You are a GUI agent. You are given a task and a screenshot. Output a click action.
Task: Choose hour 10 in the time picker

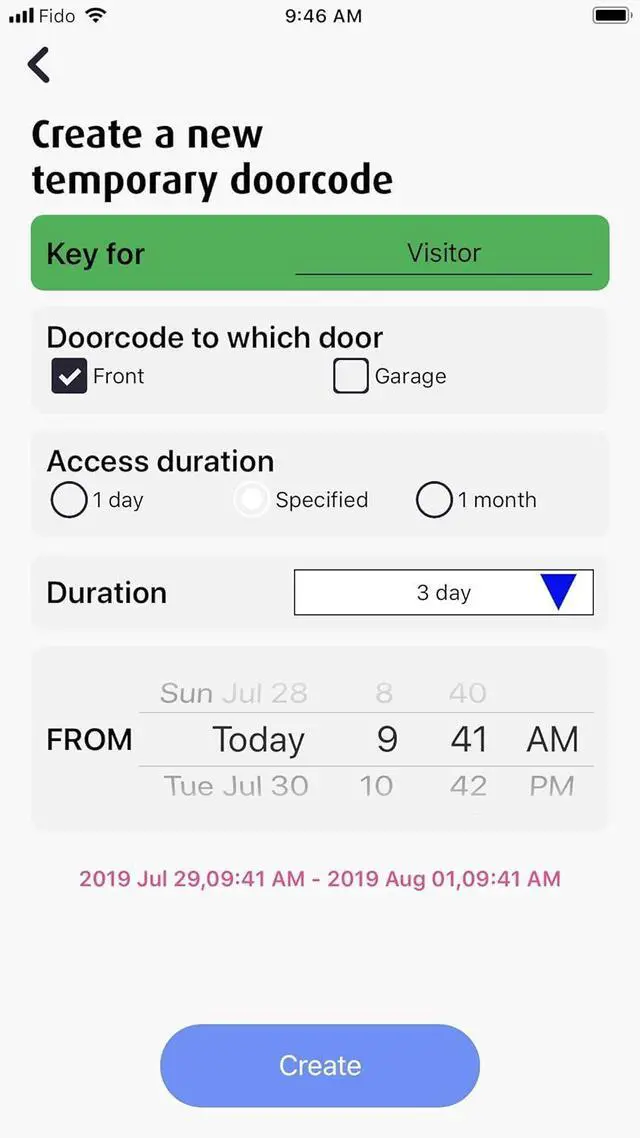click(376, 786)
